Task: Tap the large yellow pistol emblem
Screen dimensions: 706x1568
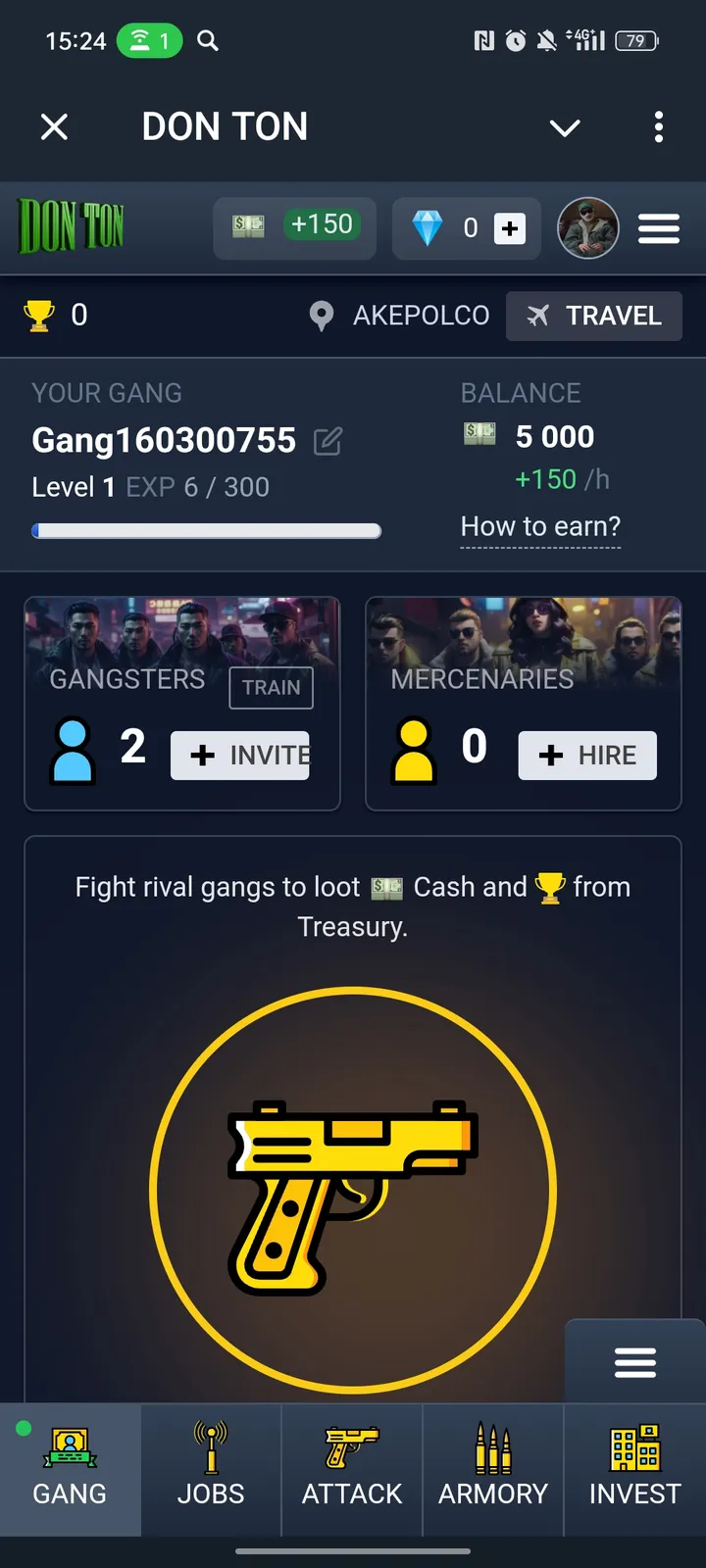Action: [x=352, y=1186]
